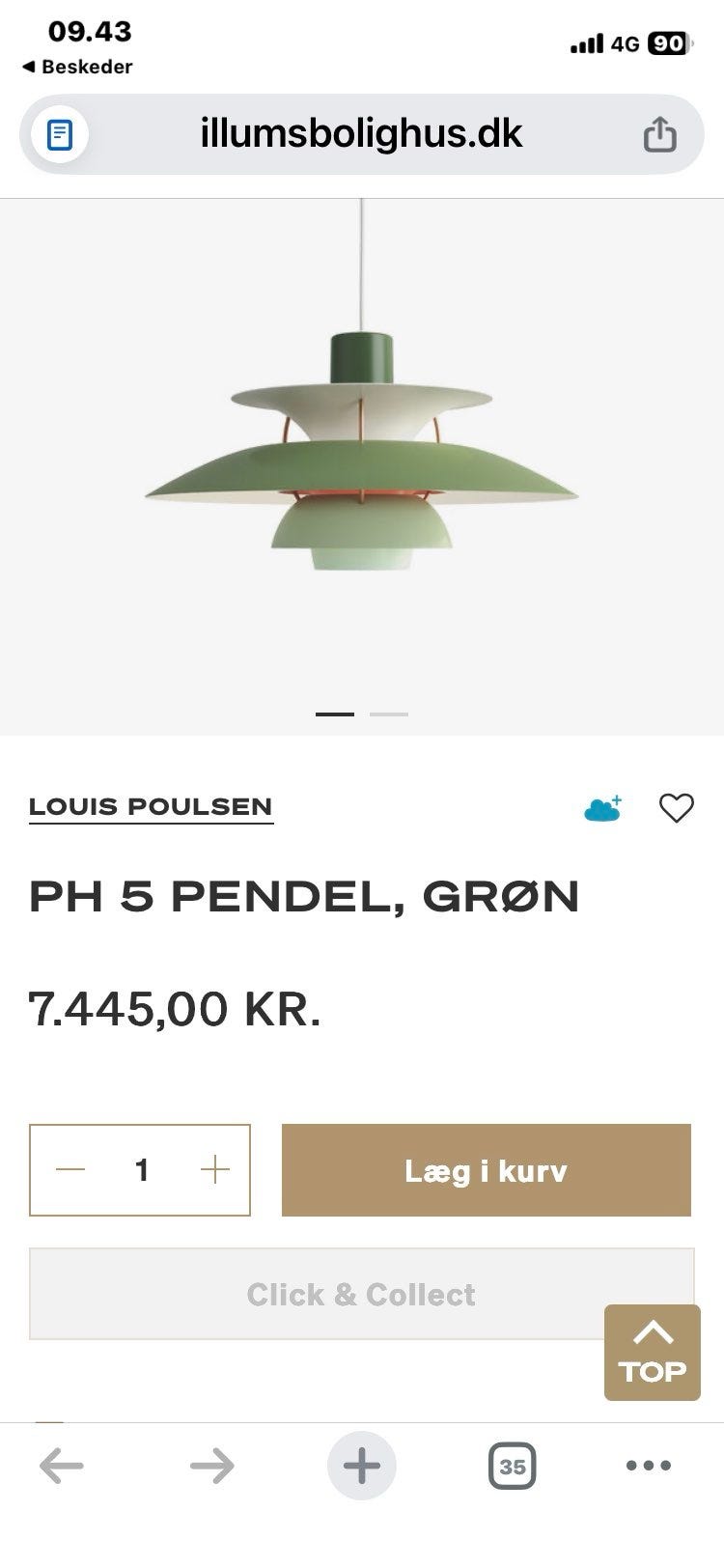Add the PH 5 pendant with Læg i kurv
Screen dimensions: 724x1568
tap(486, 1169)
